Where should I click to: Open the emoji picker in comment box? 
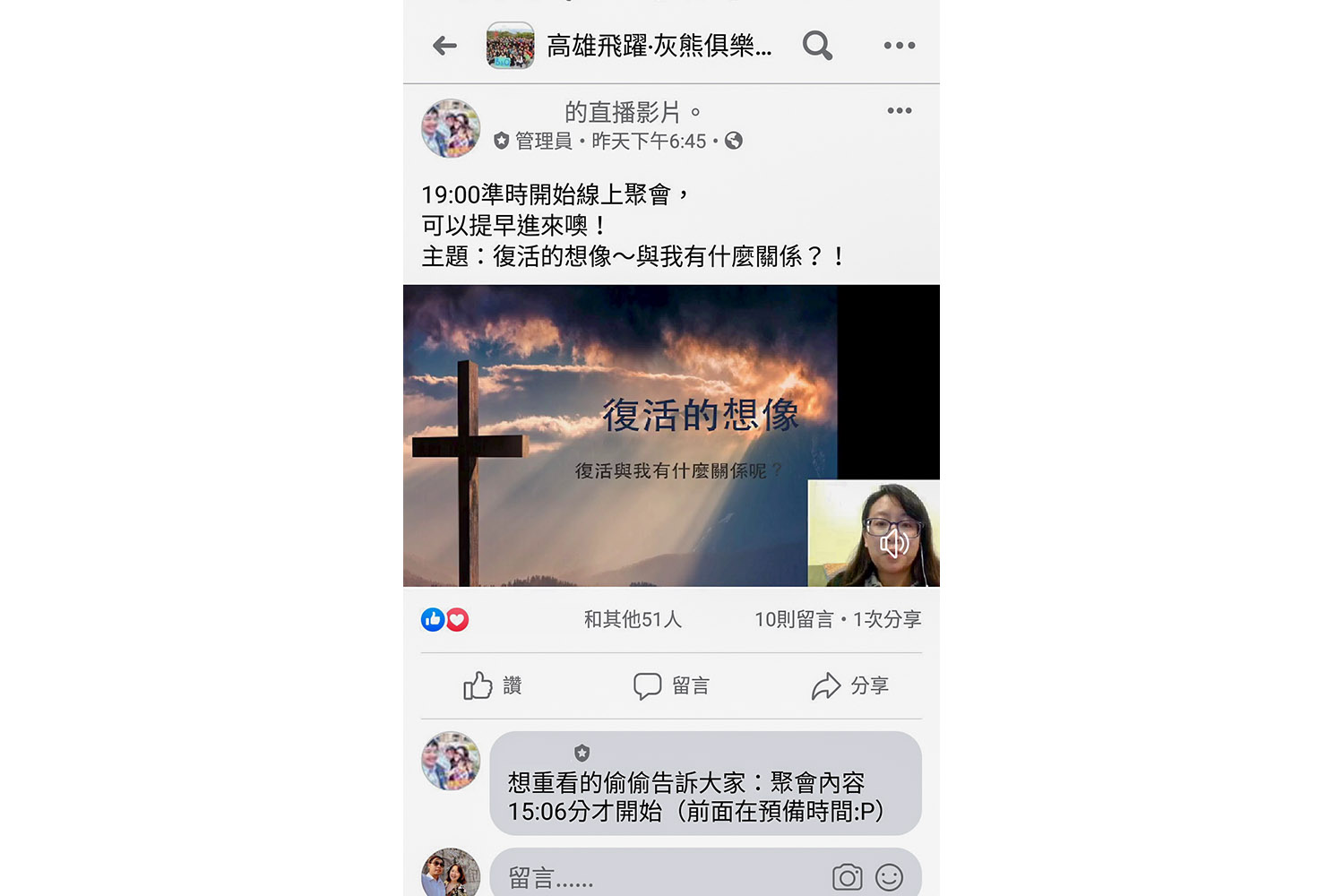click(889, 877)
